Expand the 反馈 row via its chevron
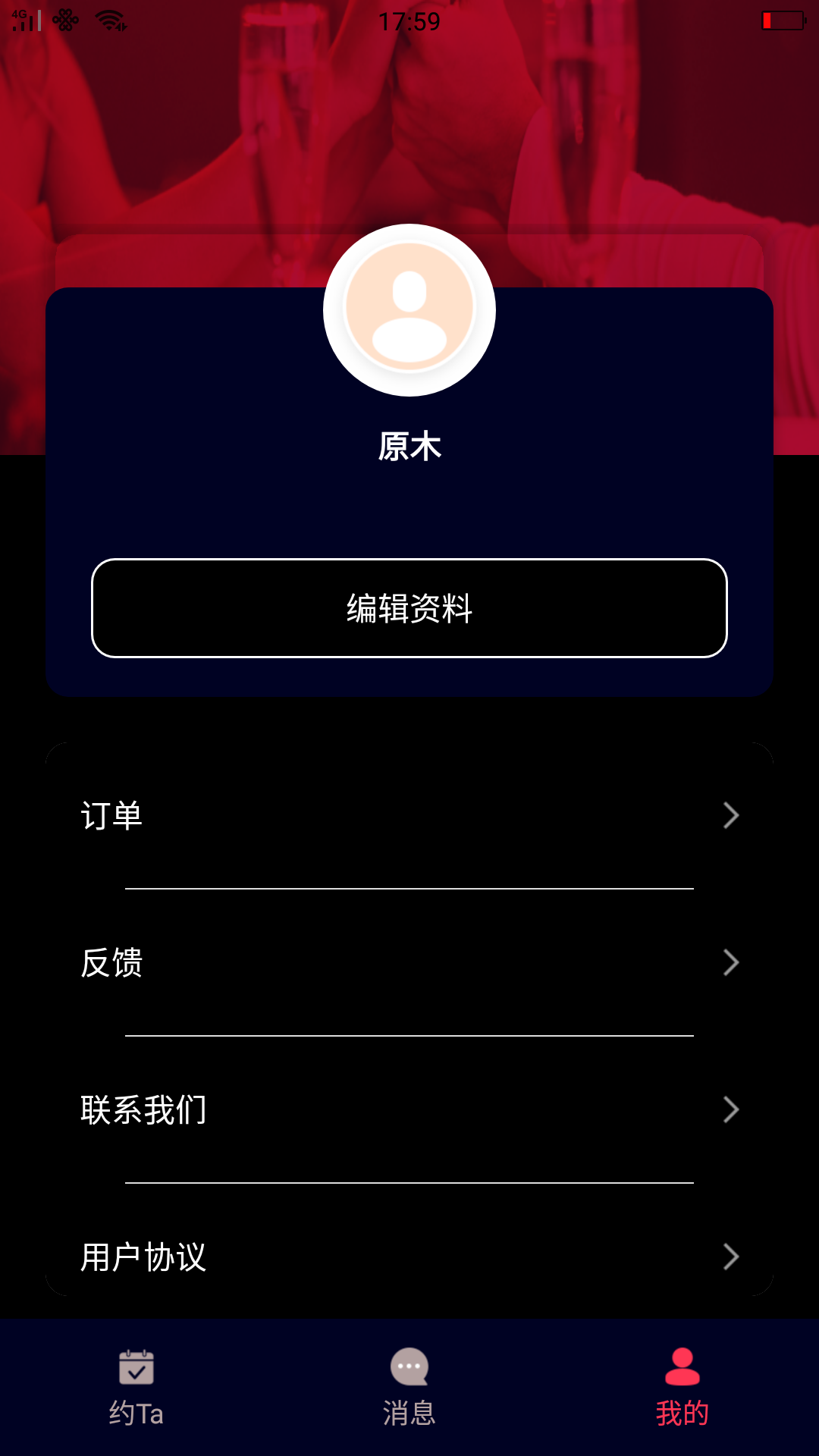Screen dimensions: 819x1456 [x=730, y=962]
